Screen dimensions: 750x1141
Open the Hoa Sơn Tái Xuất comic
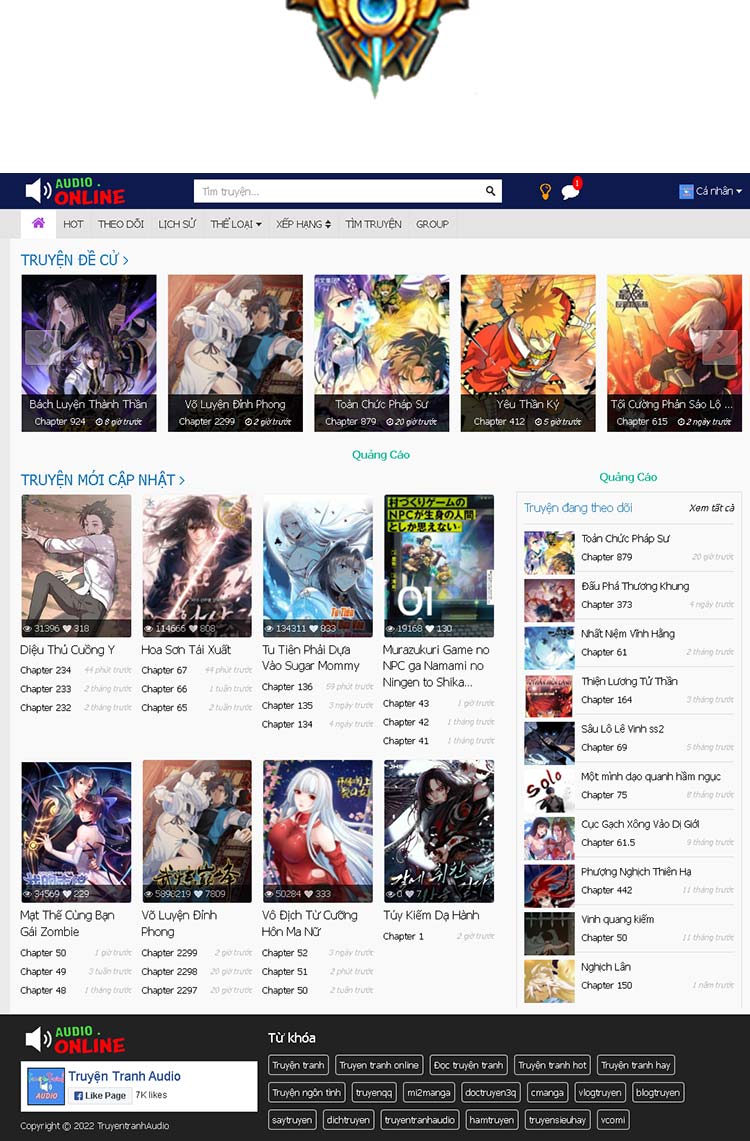196,565
